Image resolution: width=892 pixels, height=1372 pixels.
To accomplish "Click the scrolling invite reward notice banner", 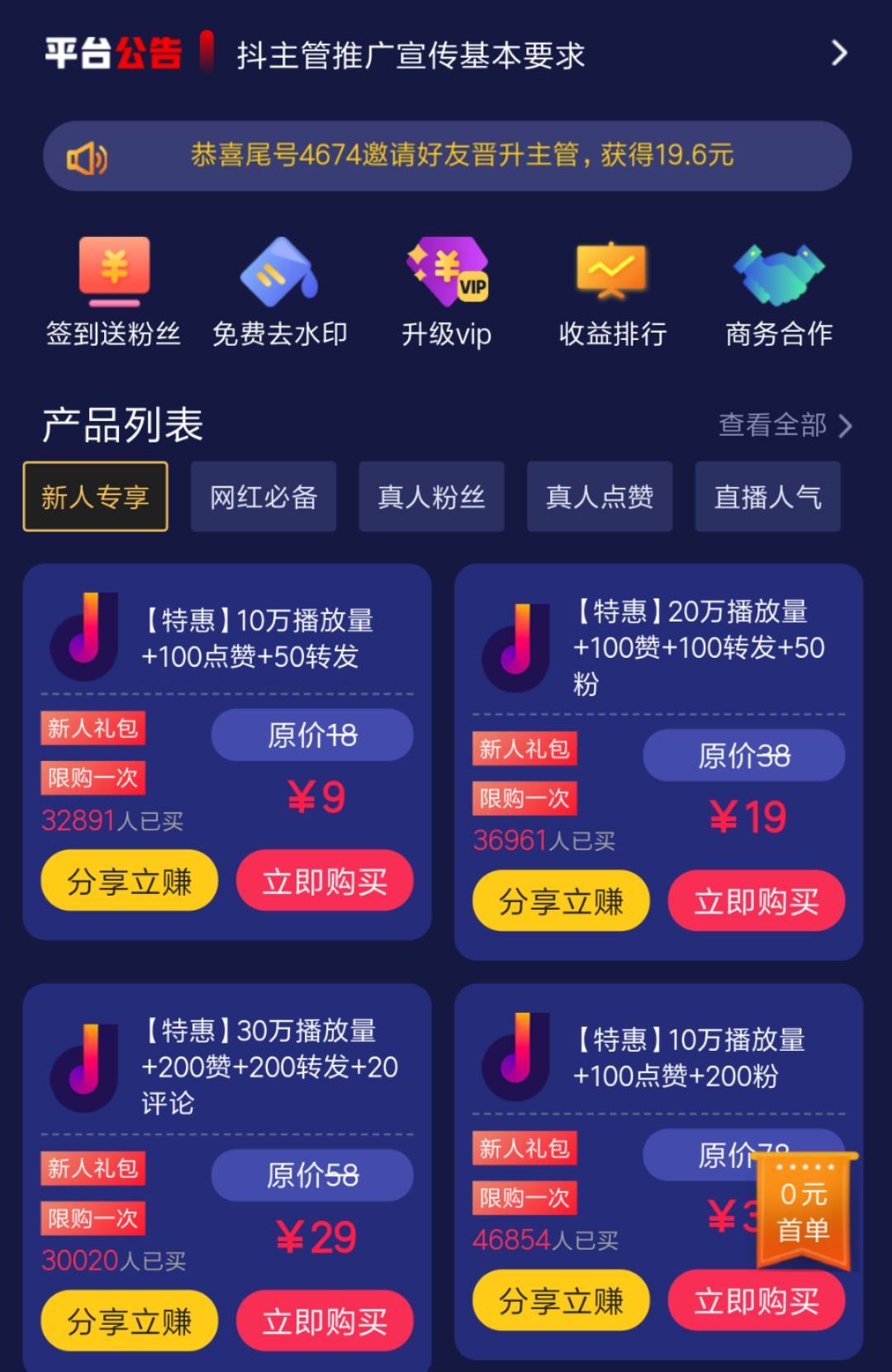I will [446, 156].
